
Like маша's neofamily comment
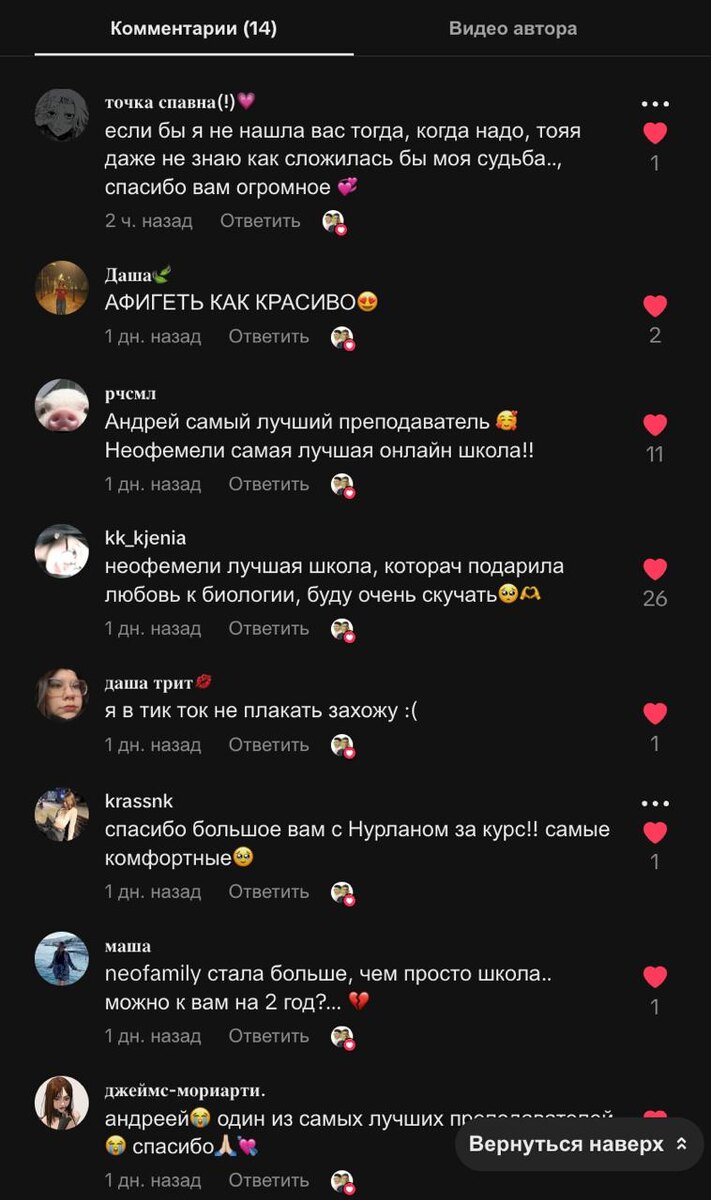tap(655, 977)
